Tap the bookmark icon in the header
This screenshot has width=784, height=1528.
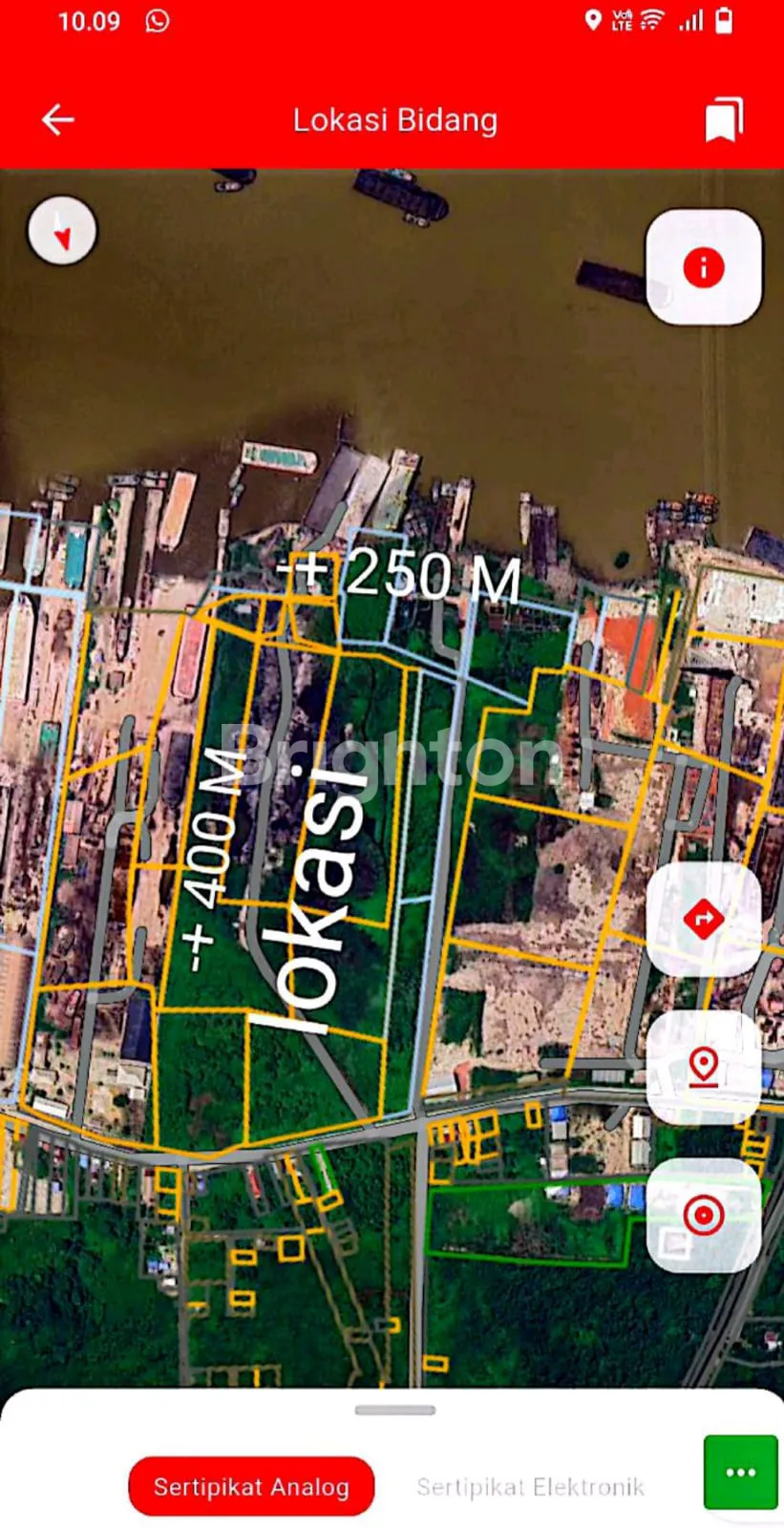point(723,120)
